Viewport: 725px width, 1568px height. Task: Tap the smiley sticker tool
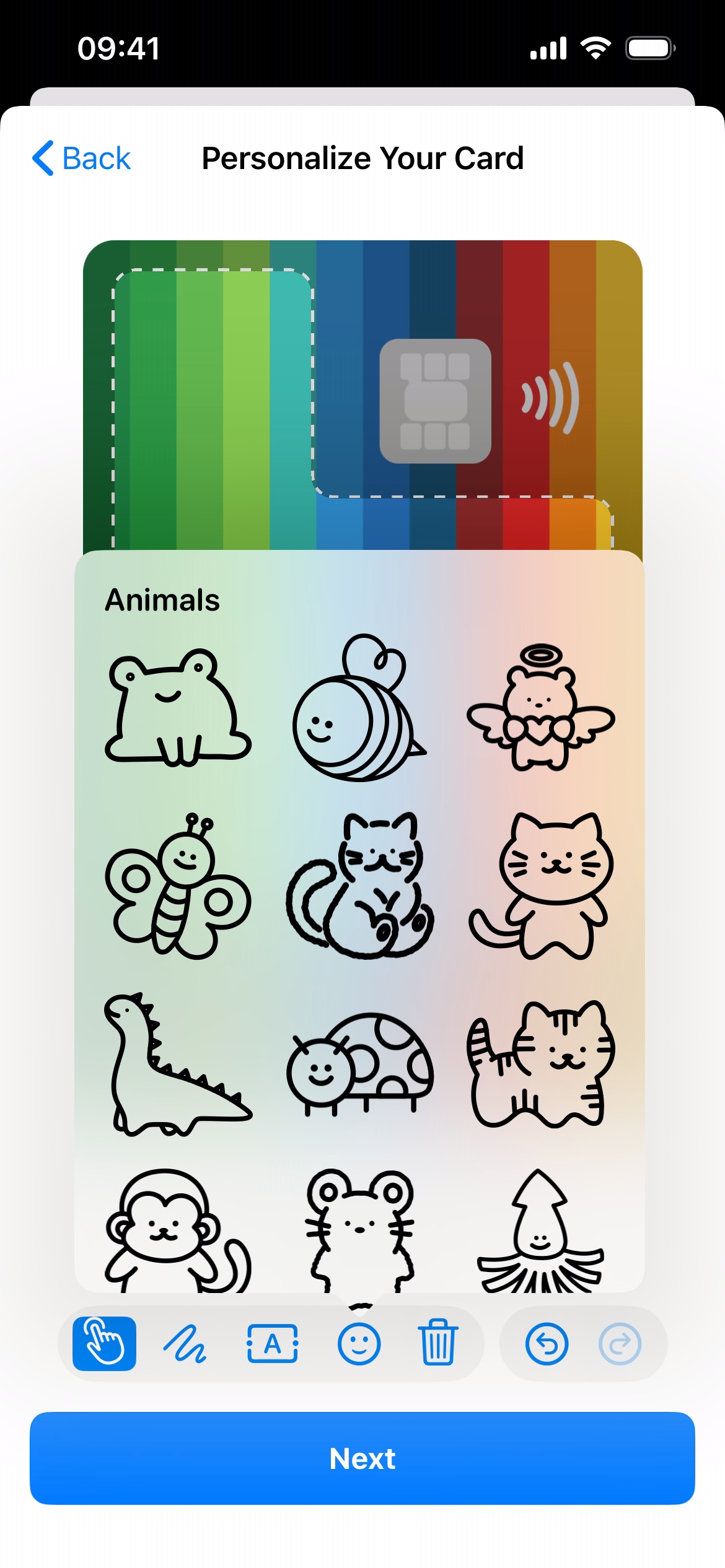pos(359,1343)
